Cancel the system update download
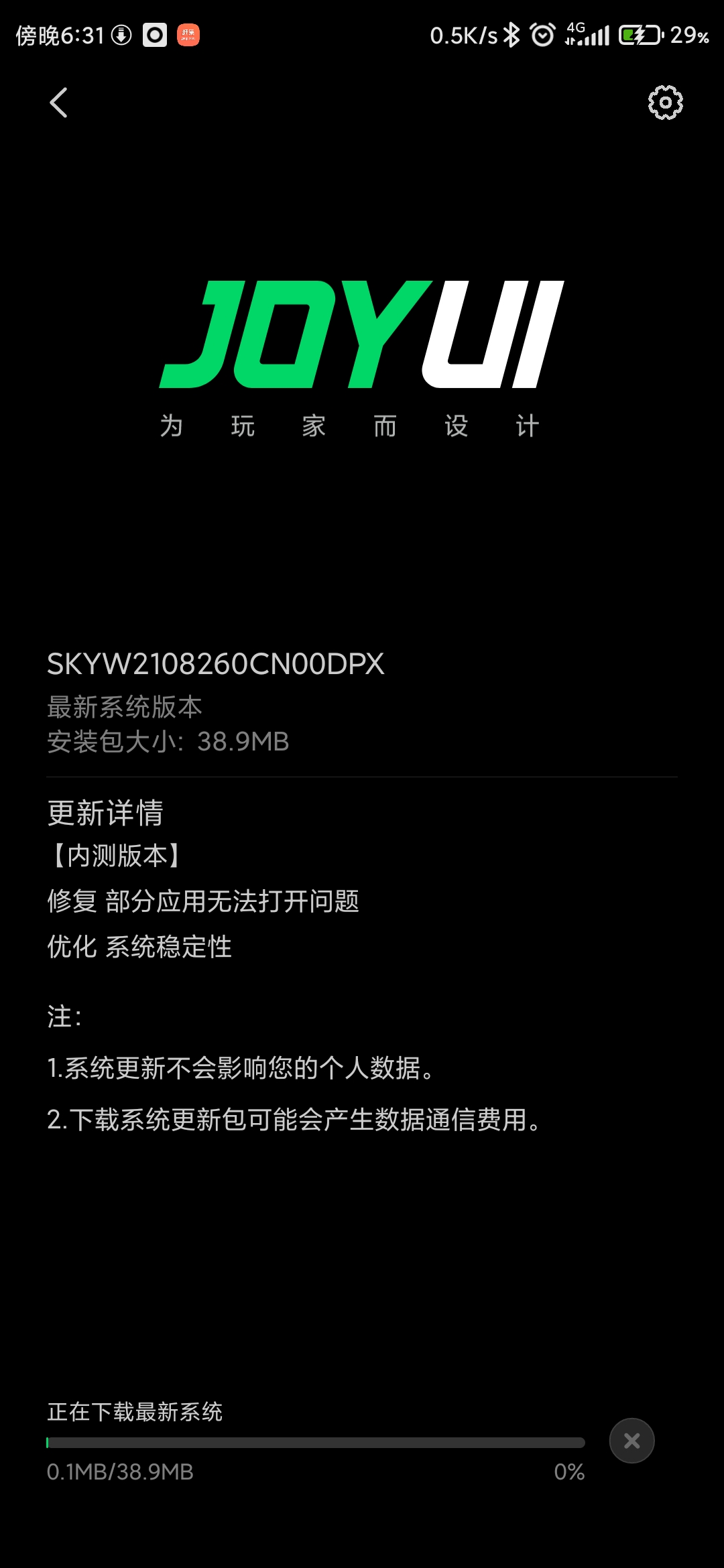Viewport: 724px width, 1568px height. tap(631, 1441)
